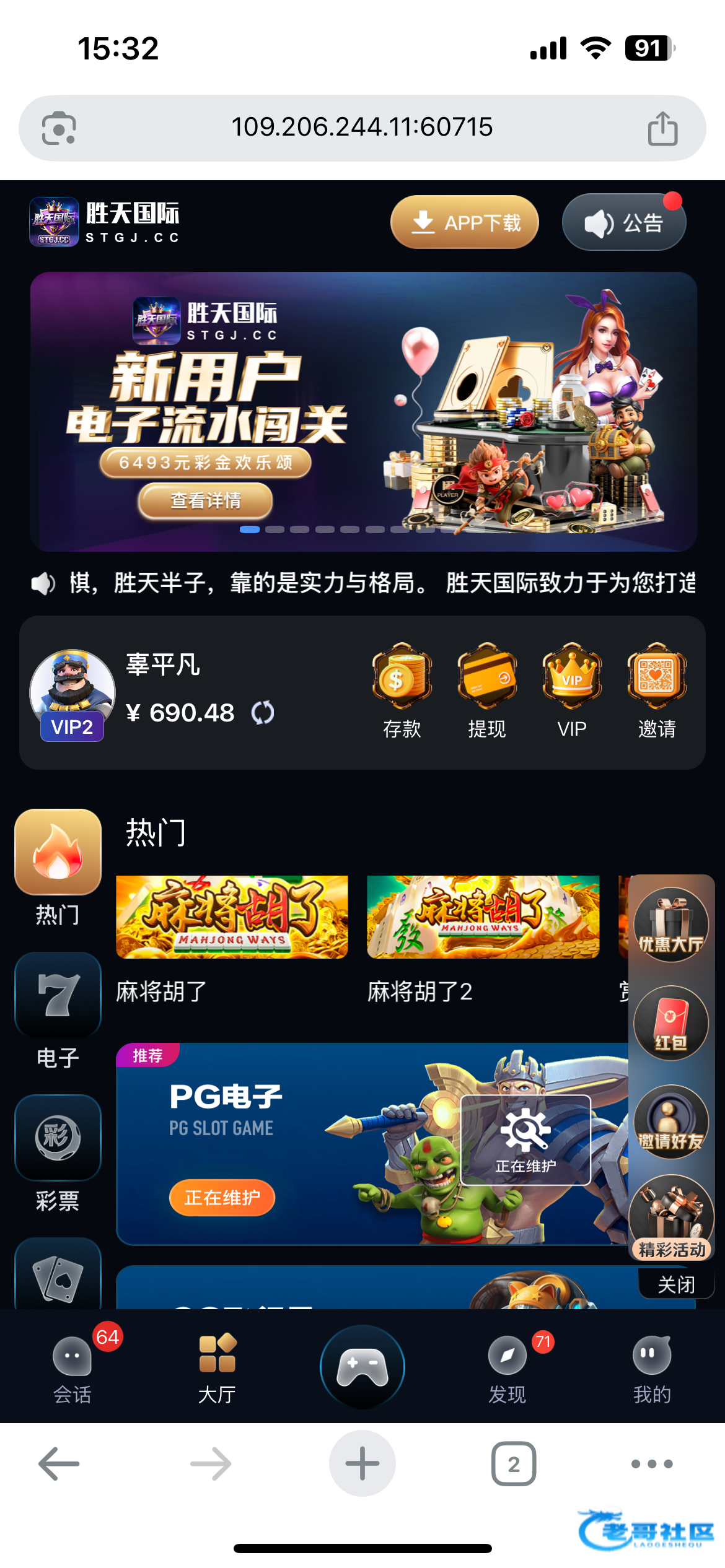Viewport: 725px width, 1568px height.
Task: Tap 查看详情 on the banner
Action: (x=205, y=500)
